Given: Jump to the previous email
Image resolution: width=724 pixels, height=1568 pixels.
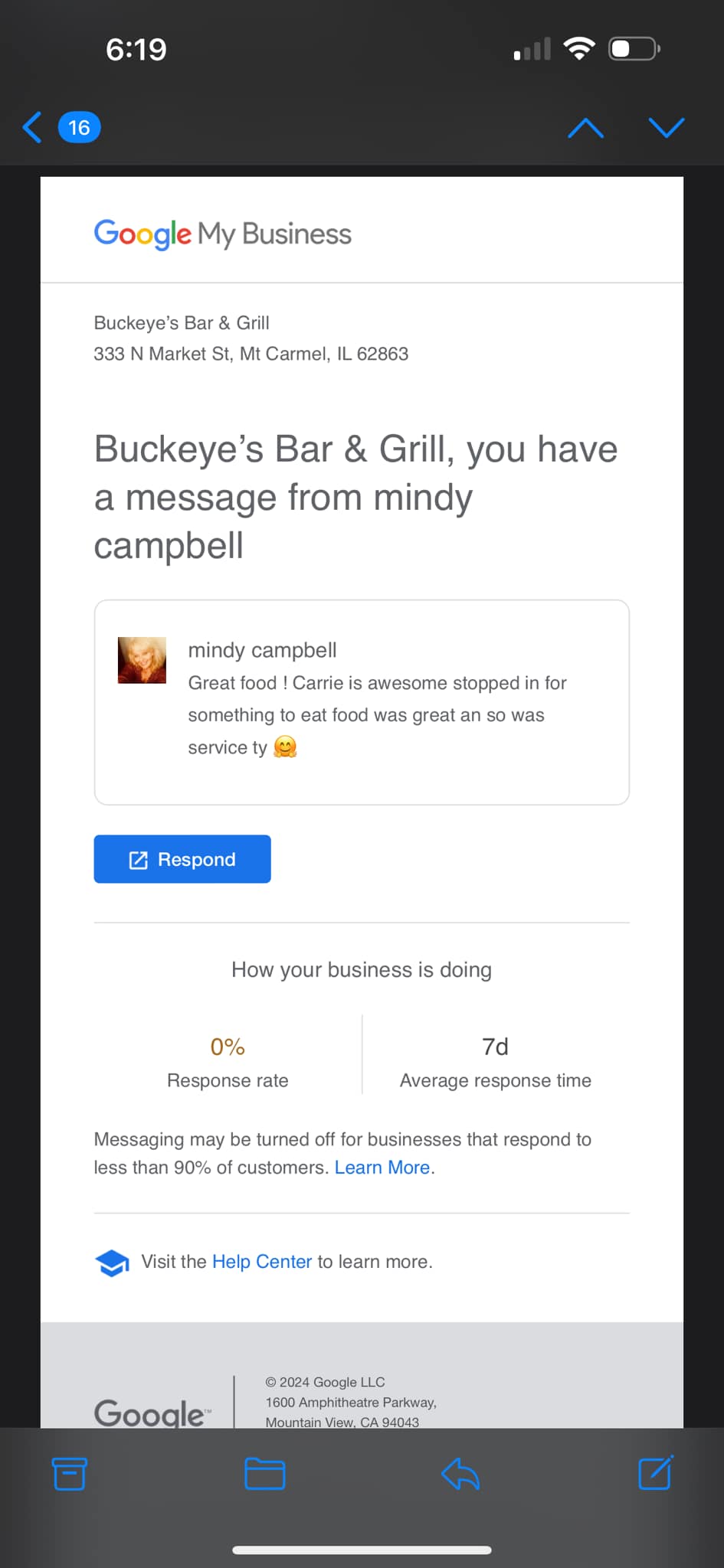Looking at the screenshot, I should (585, 127).
